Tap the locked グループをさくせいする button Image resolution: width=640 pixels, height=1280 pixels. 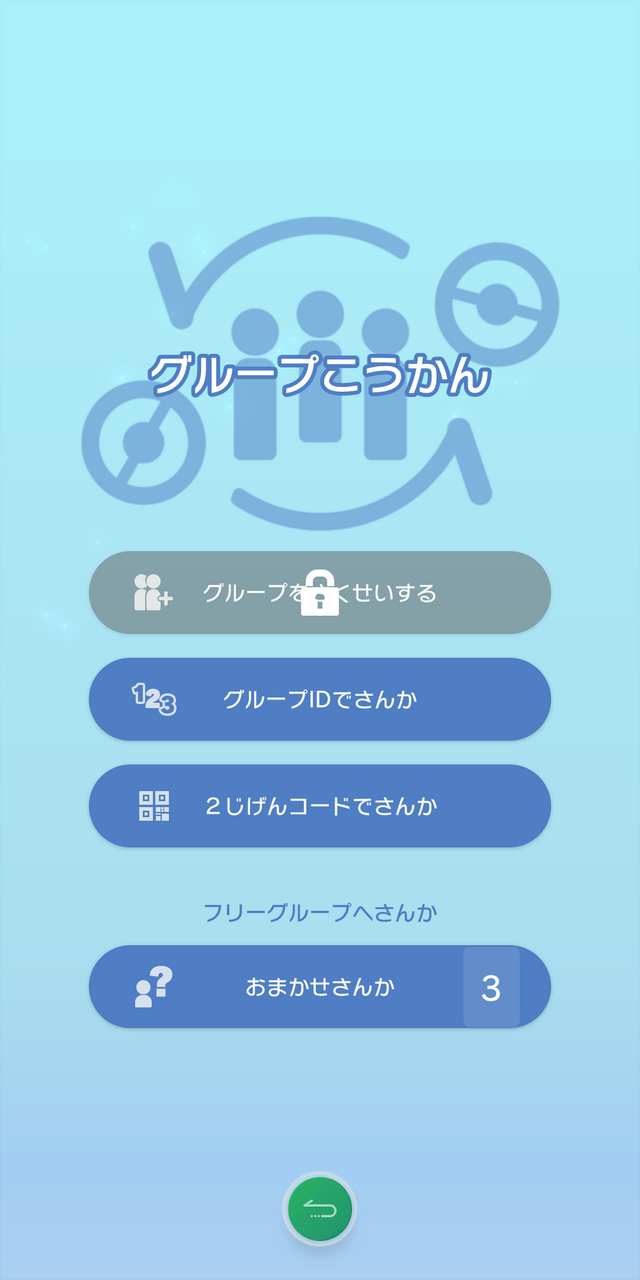click(320, 593)
